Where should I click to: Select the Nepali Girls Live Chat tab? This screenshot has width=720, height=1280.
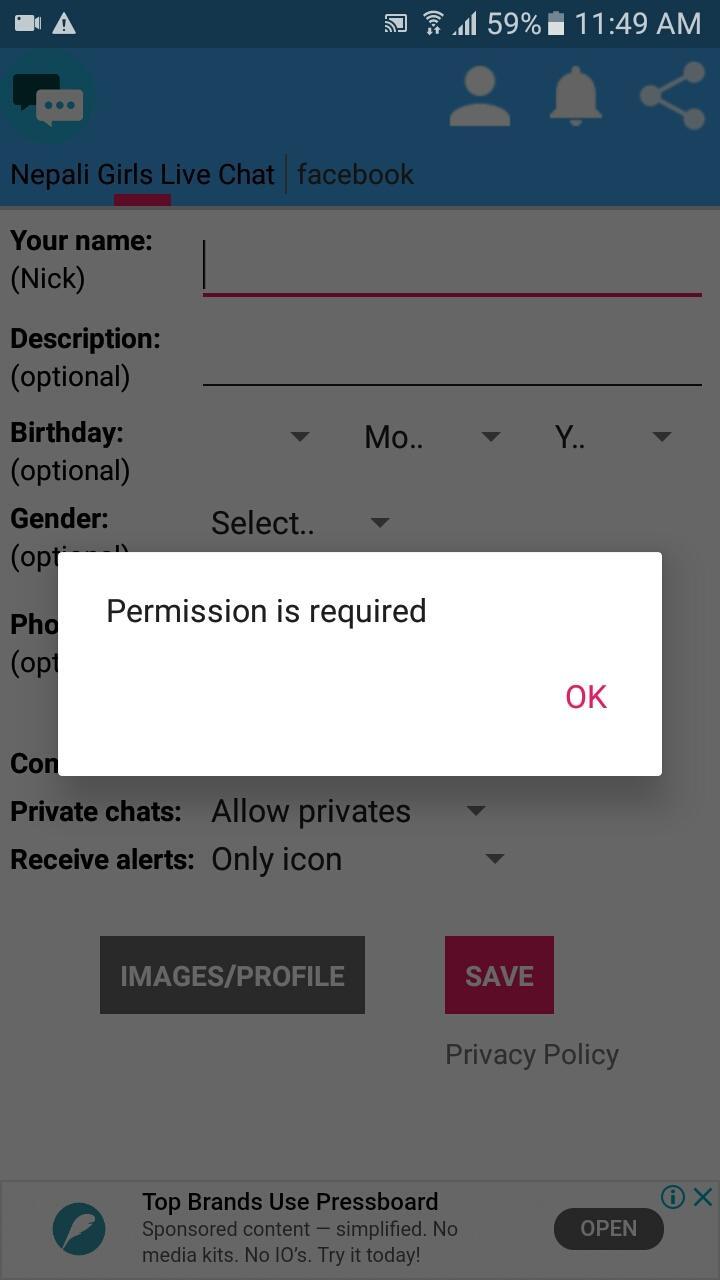(142, 174)
